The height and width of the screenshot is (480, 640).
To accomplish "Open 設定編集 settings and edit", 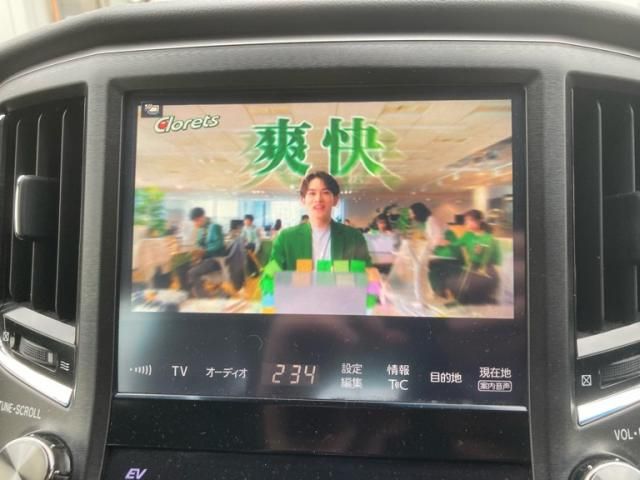I will (351, 375).
